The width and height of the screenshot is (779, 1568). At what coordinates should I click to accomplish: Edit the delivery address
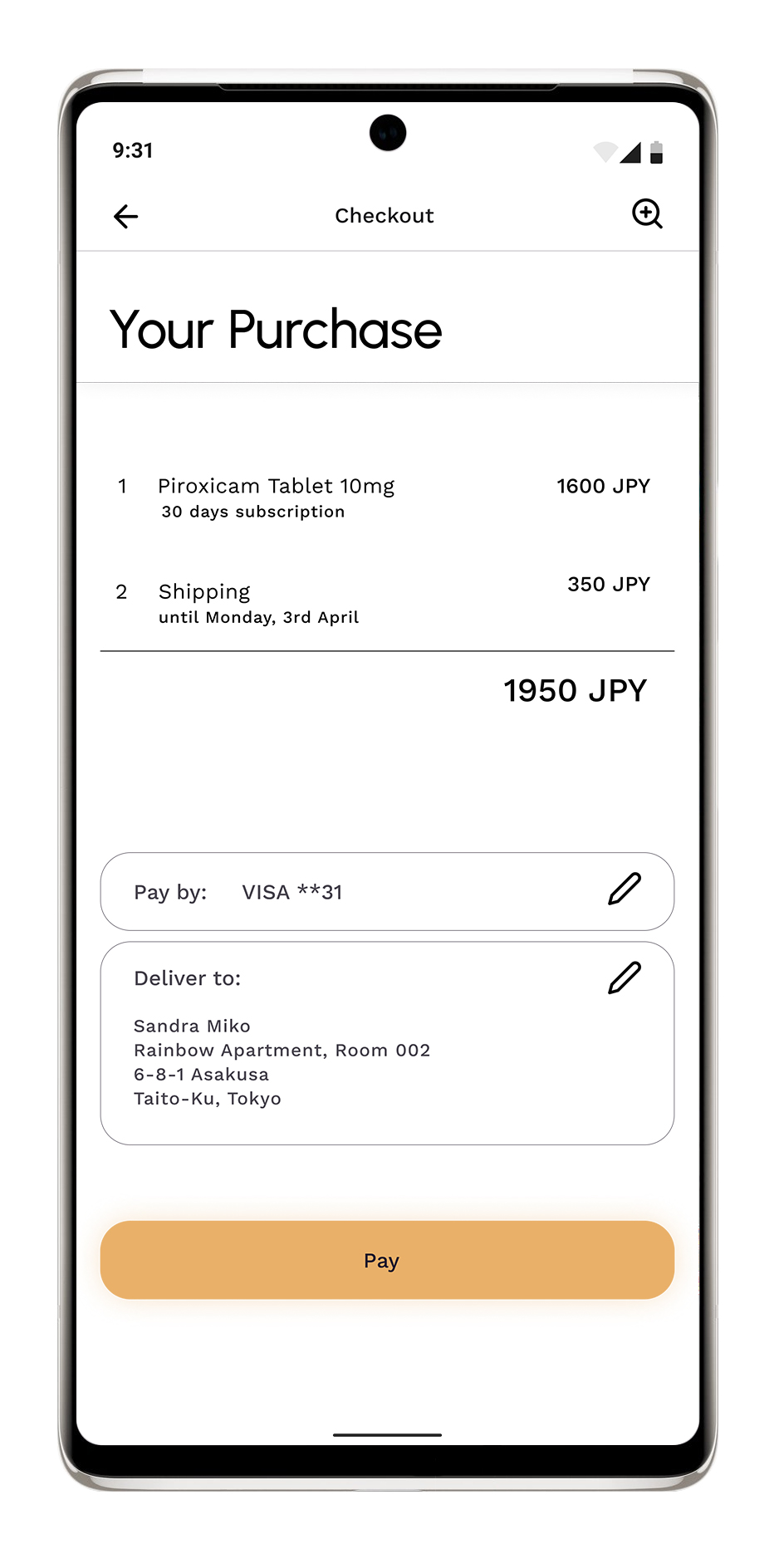point(625,978)
